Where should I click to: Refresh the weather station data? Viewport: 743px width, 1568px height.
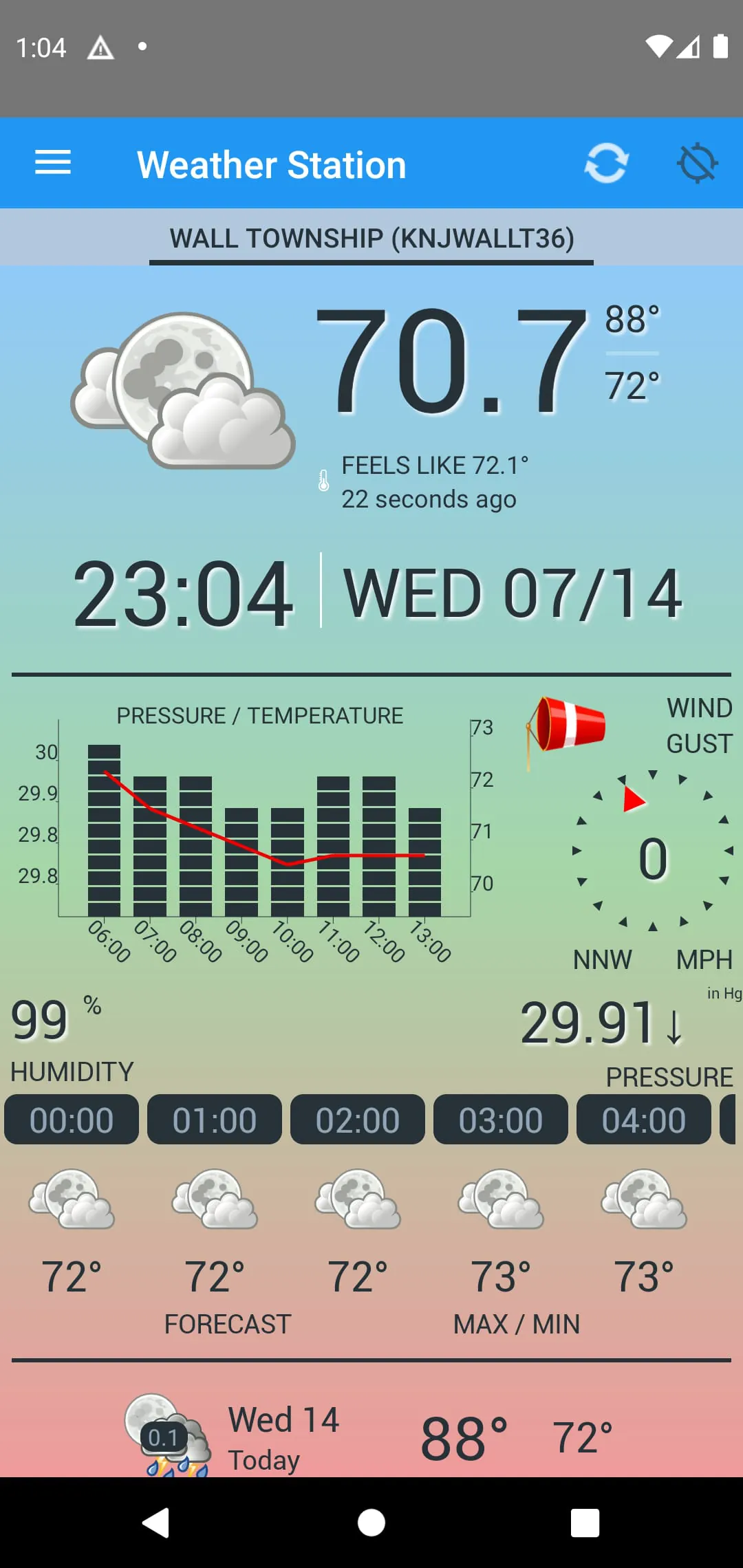(x=607, y=163)
